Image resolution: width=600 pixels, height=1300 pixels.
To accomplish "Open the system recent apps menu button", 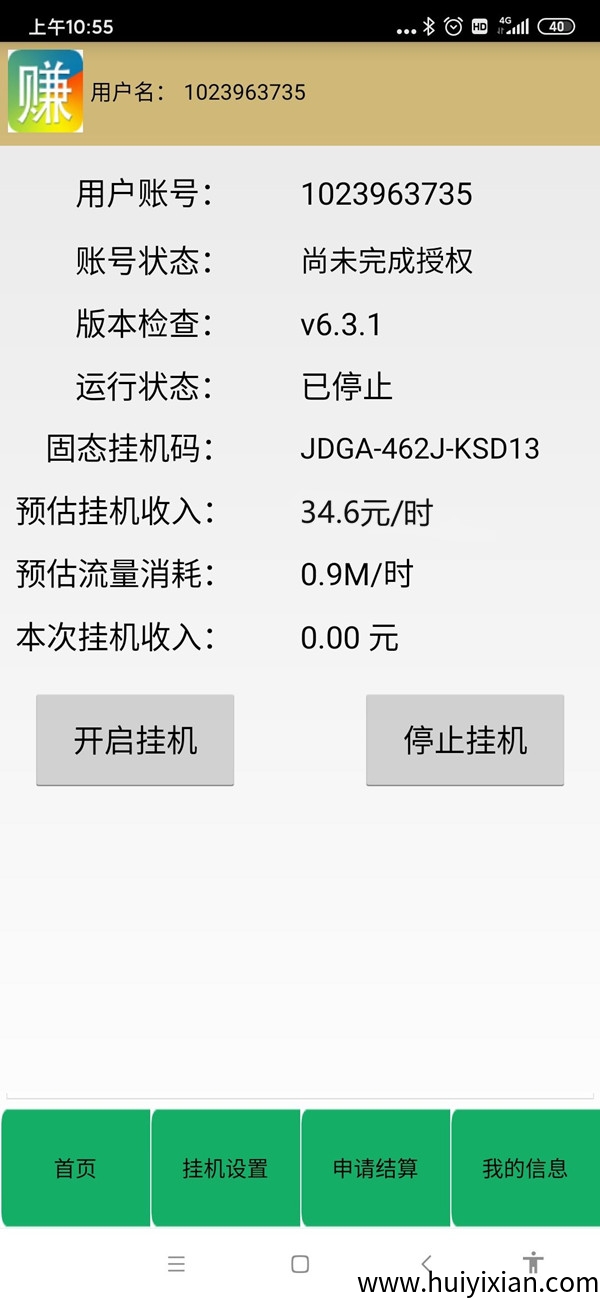I will point(177,1263).
